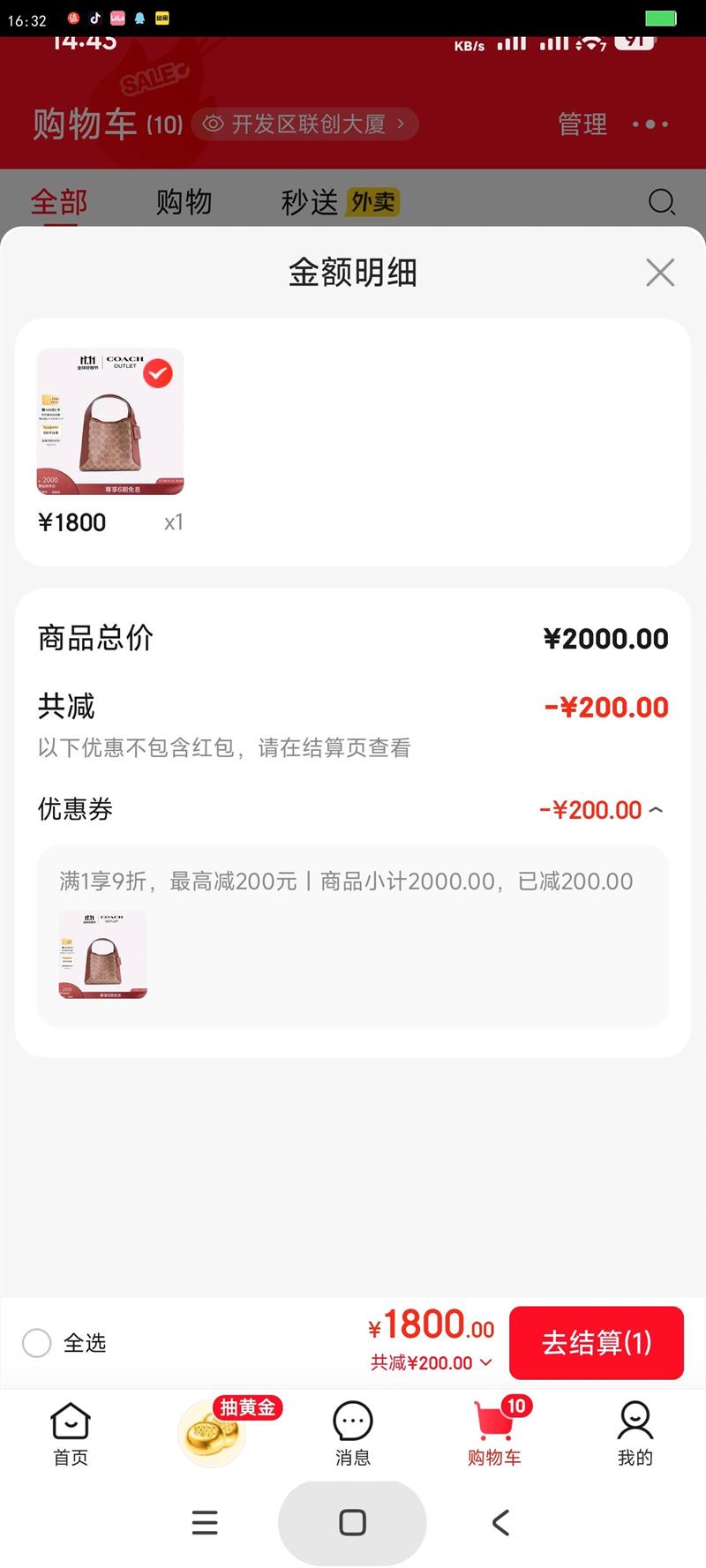Tick the 全选 select-all circle
The height and width of the screenshot is (1568, 706).
(x=37, y=1343)
